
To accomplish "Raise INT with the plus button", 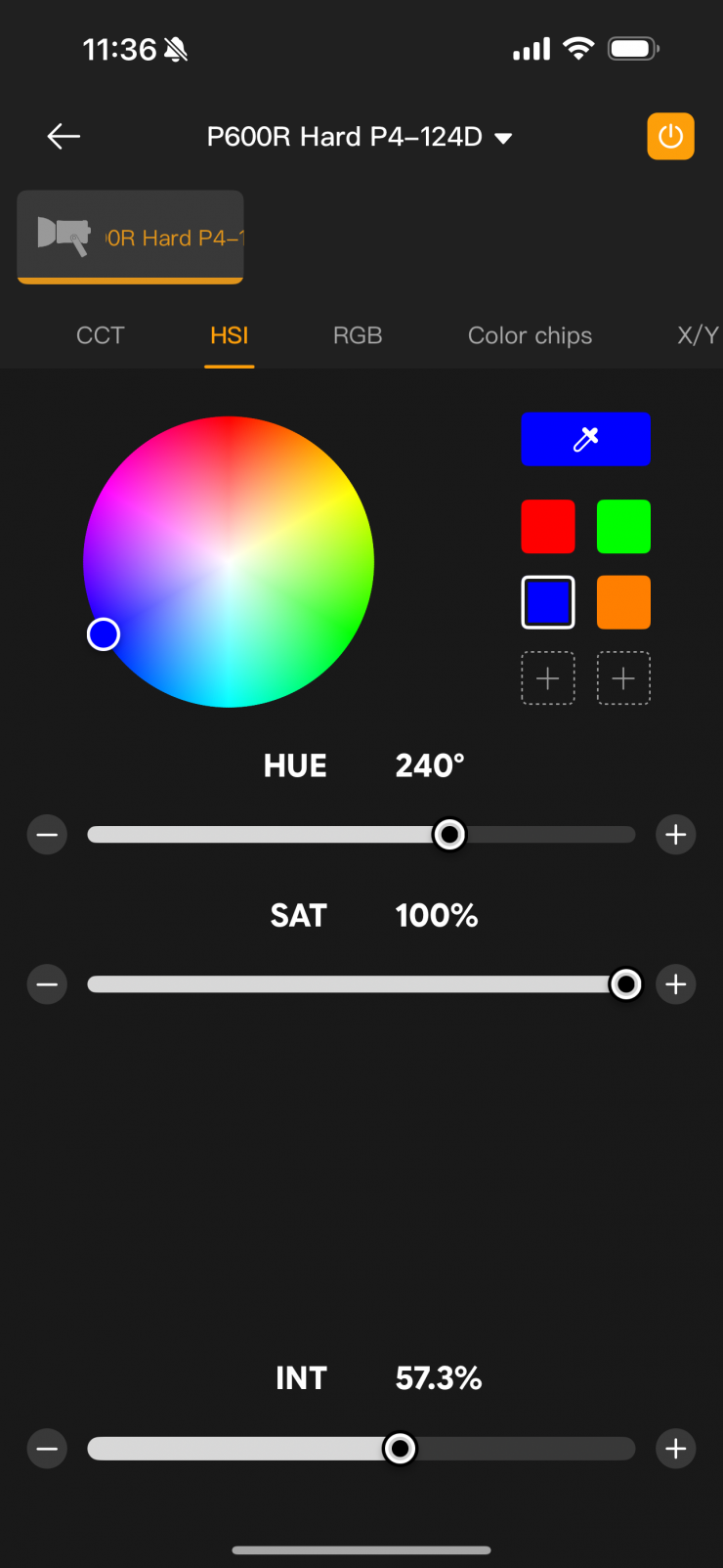I will pyautogui.click(x=675, y=1448).
